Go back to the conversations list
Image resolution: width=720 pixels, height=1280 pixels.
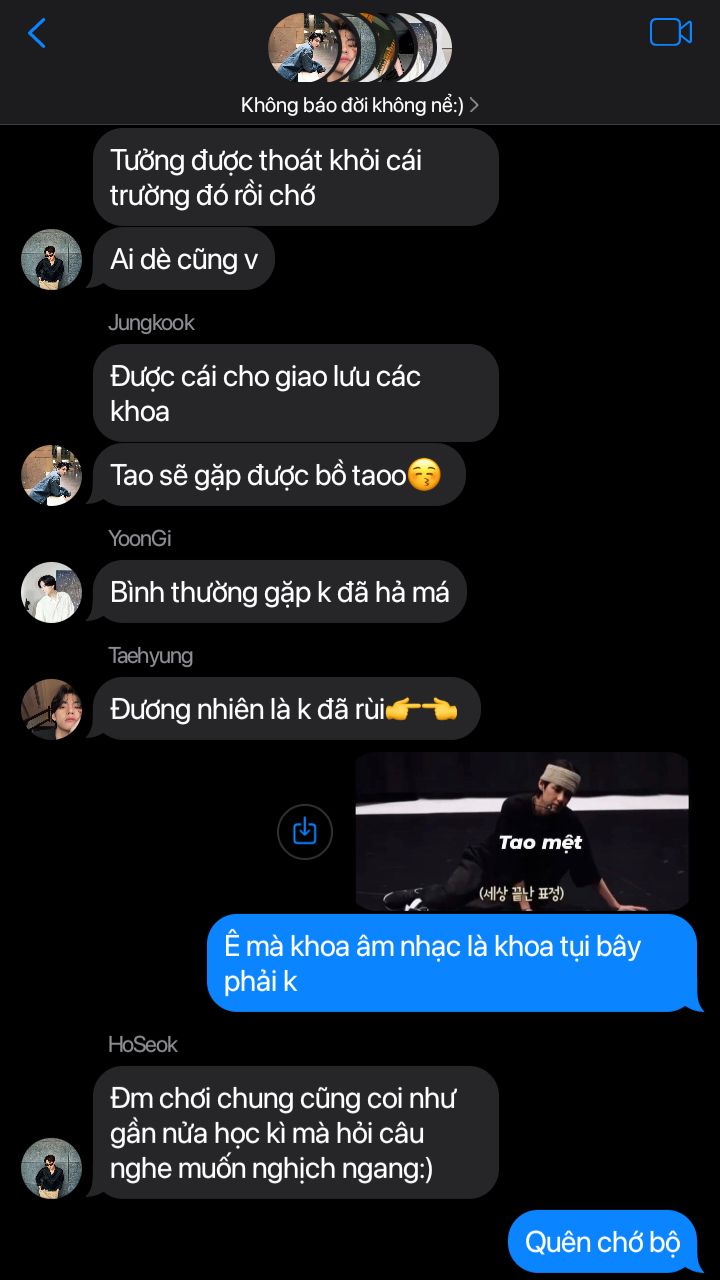pos(37,34)
